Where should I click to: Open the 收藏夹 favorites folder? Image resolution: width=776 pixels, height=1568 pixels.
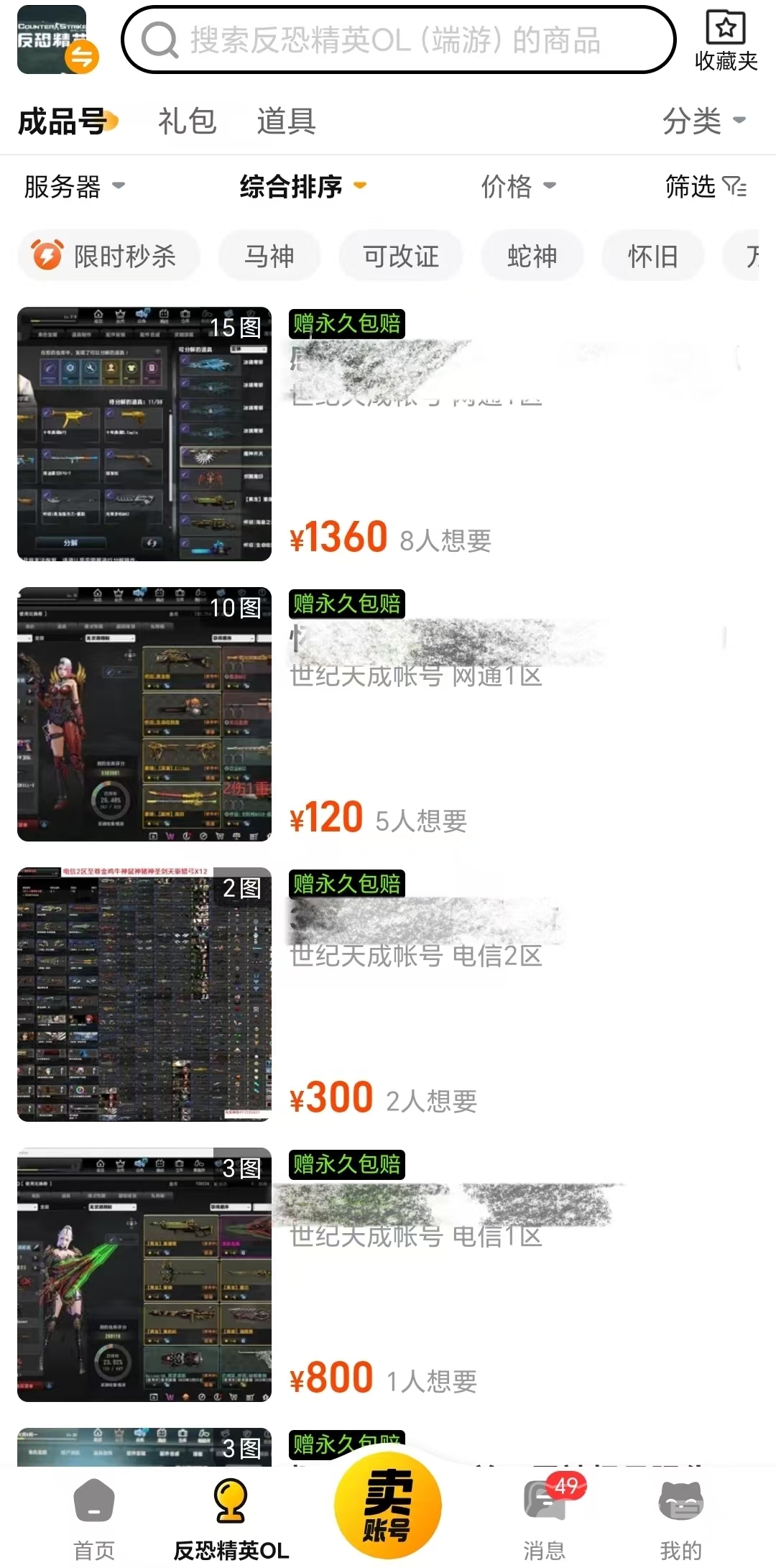click(x=726, y=41)
